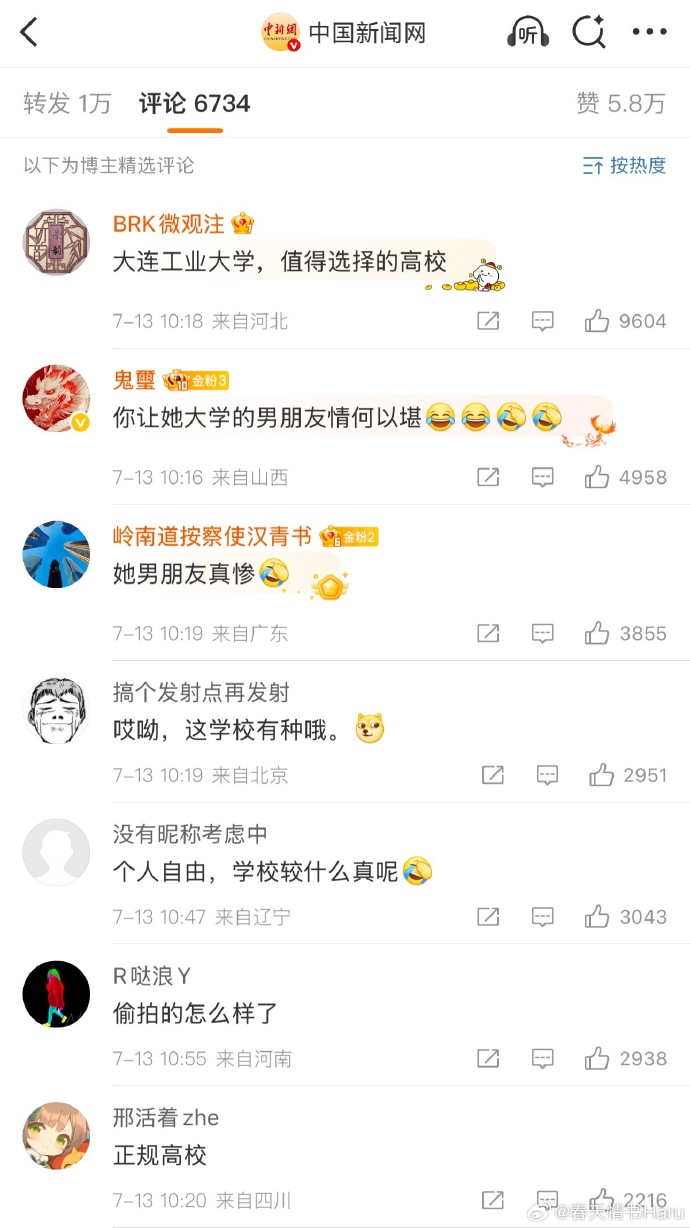The width and height of the screenshot is (690, 1228).
Task: Open the listen audio icon
Action: [527, 33]
